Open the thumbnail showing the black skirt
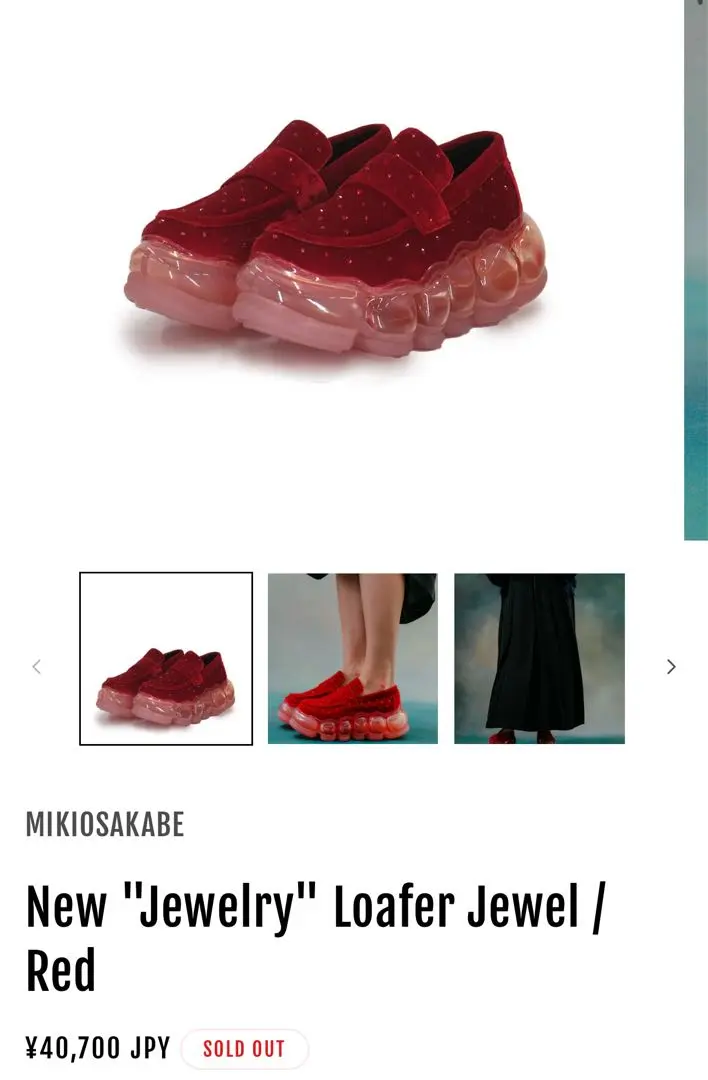The height and width of the screenshot is (1080, 708). coord(539,658)
